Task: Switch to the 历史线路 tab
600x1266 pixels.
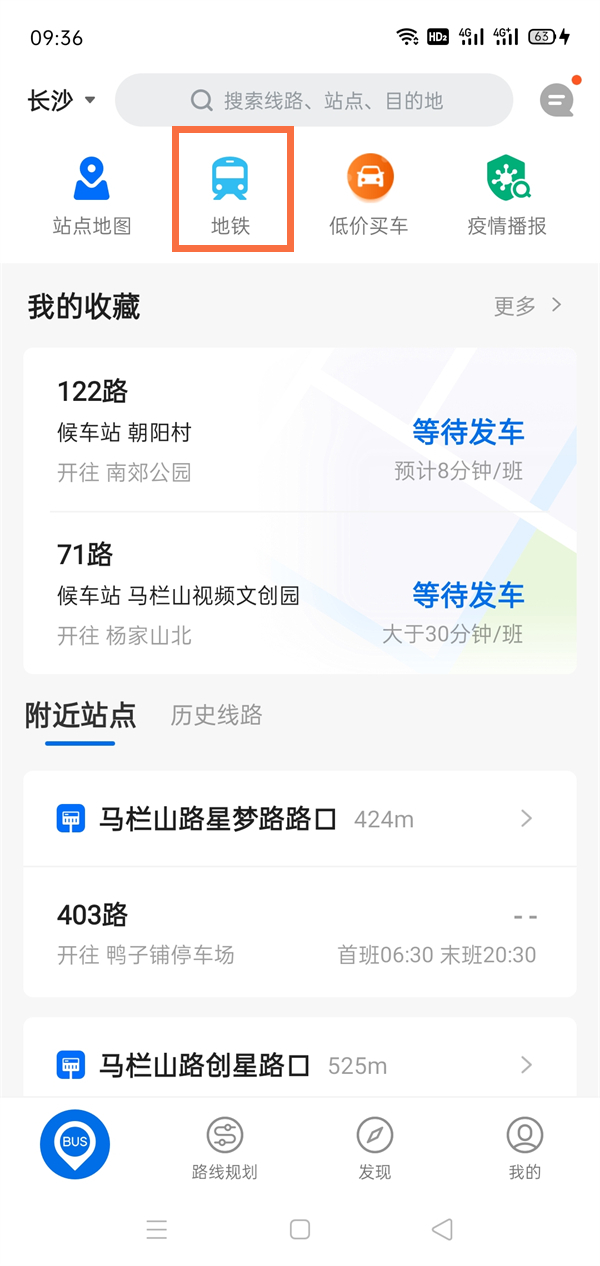Action: (x=216, y=715)
